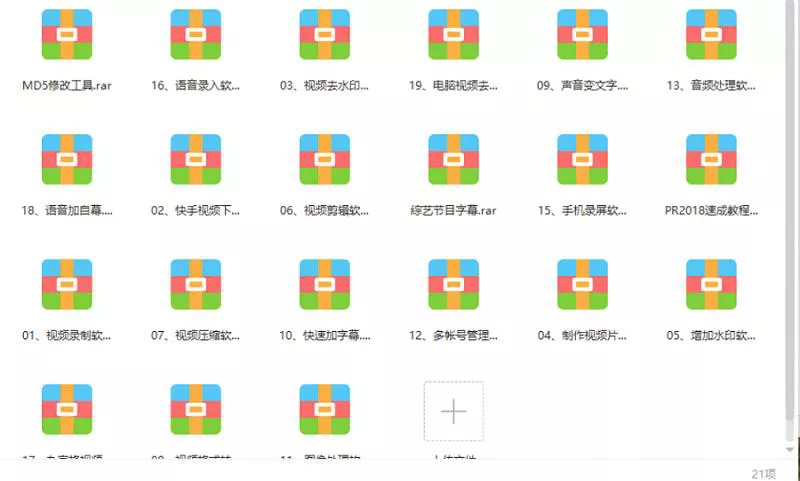The image size is (800, 481).
Task: Open the 18、语音加自幕 archive
Action: pos(67,159)
